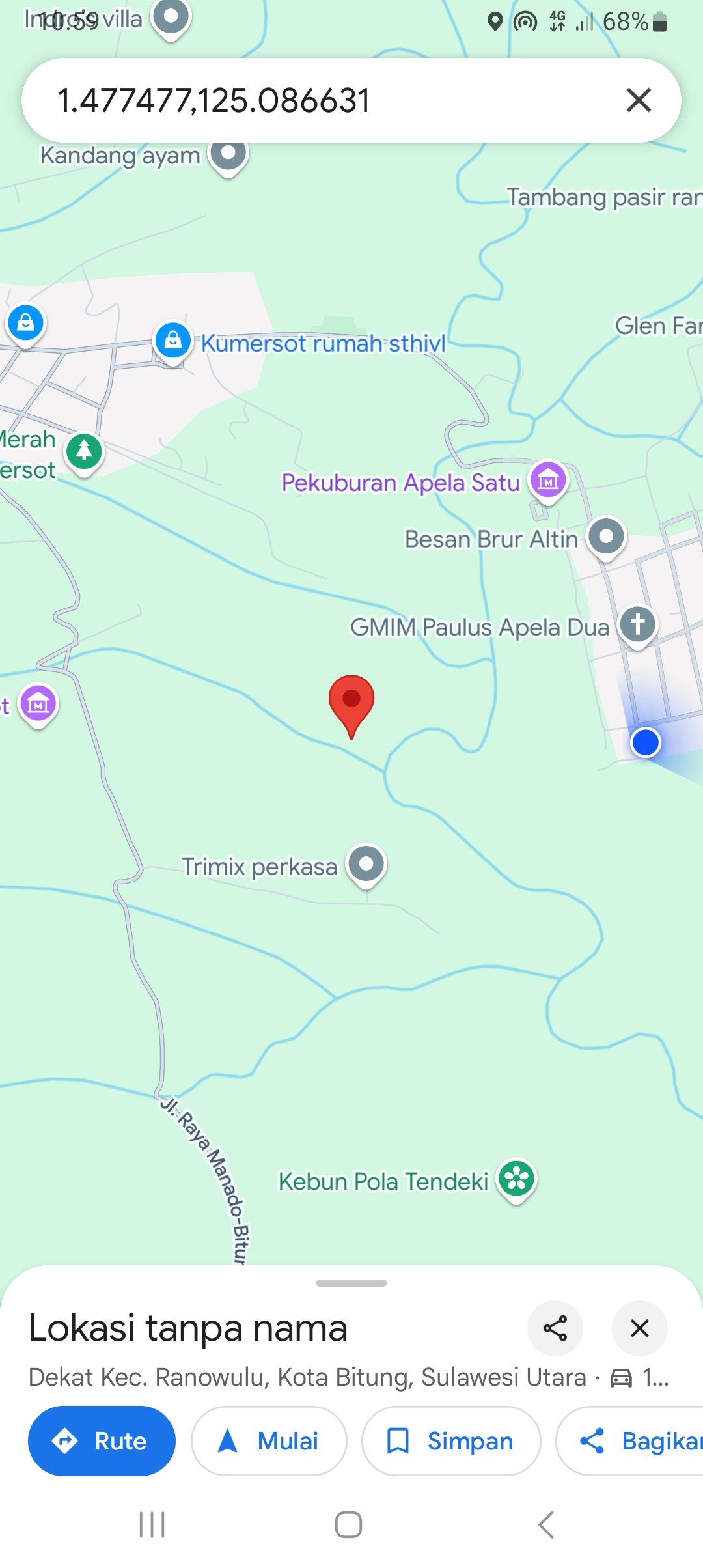Select Kandang ayam place pin

(228, 155)
